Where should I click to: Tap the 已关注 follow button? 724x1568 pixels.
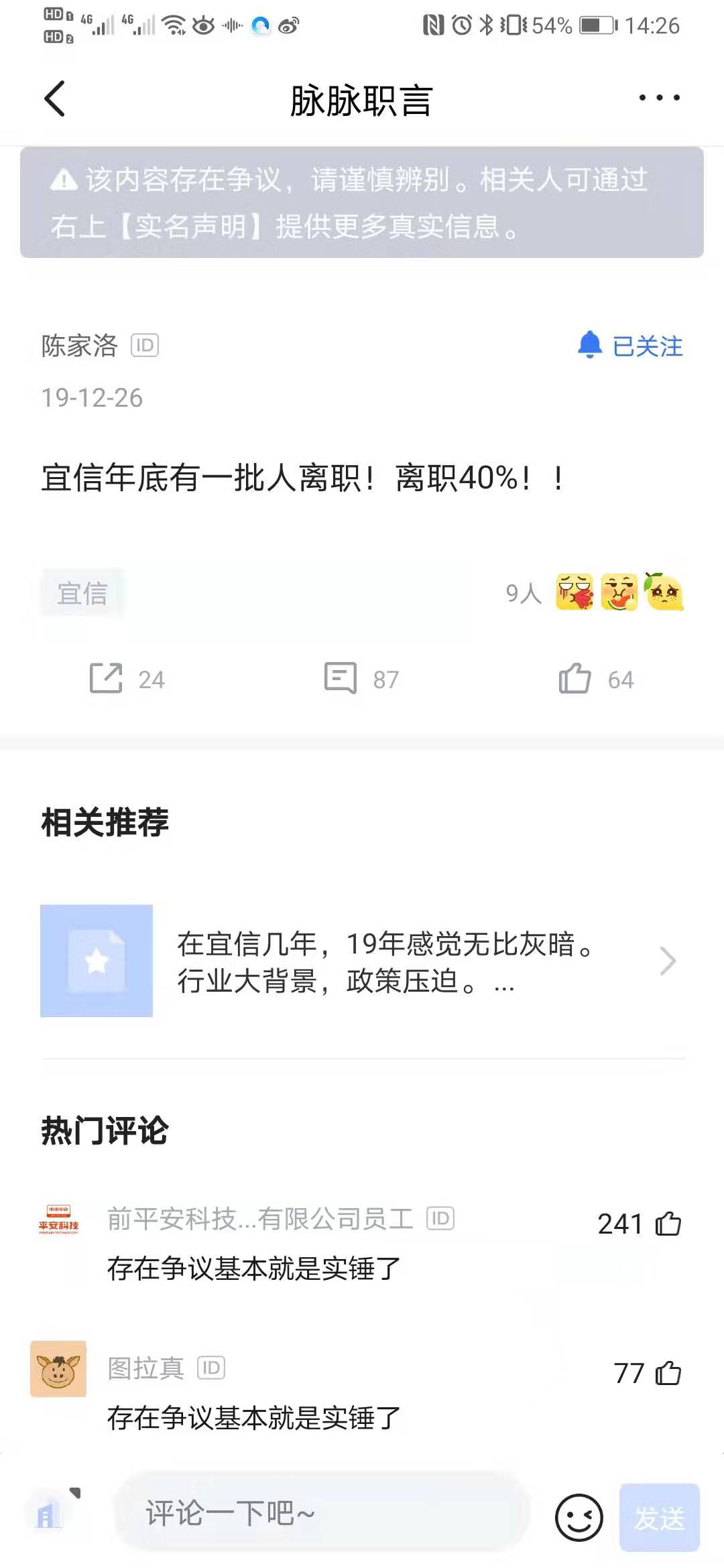pos(631,346)
